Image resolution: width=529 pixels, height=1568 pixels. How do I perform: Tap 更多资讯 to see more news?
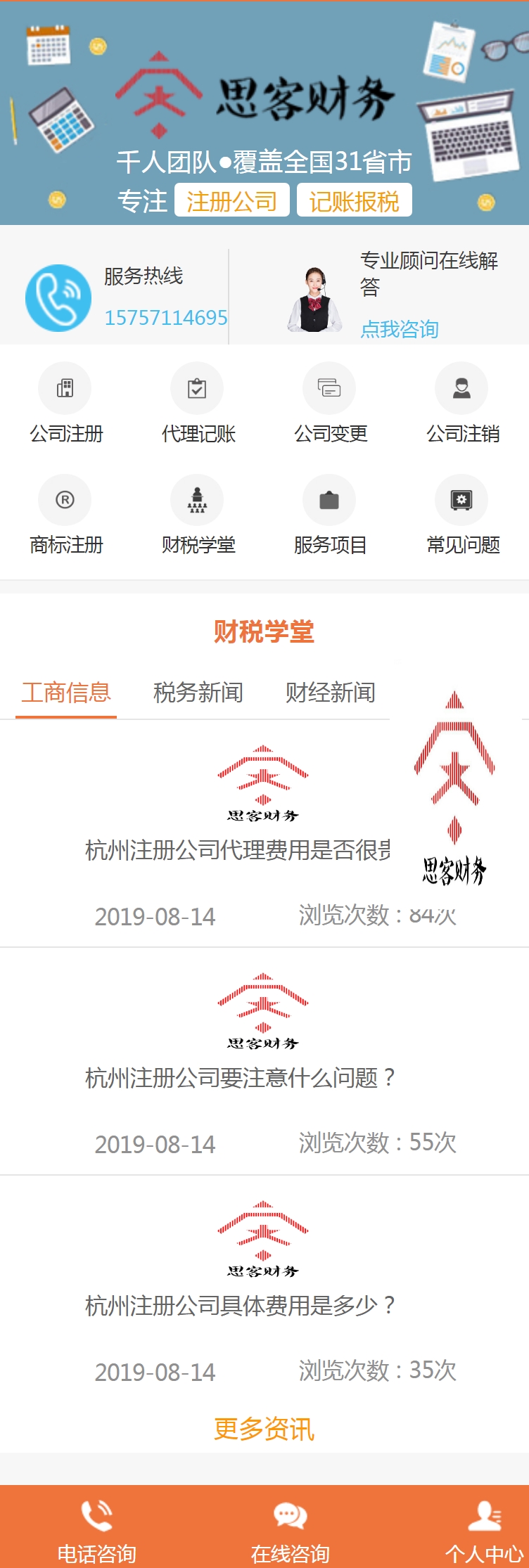[x=264, y=1429]
